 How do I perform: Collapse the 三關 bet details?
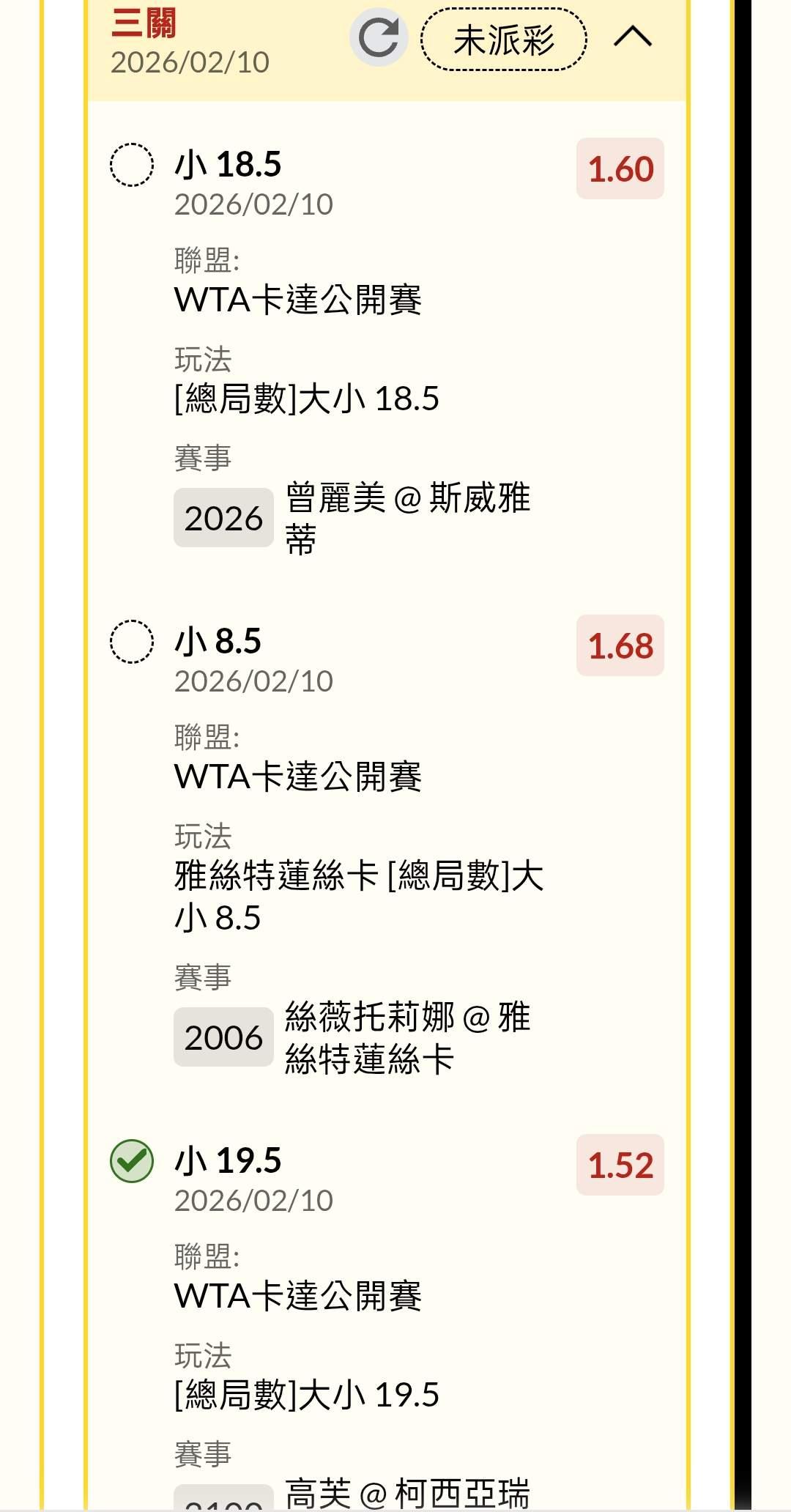click(633, 36)
